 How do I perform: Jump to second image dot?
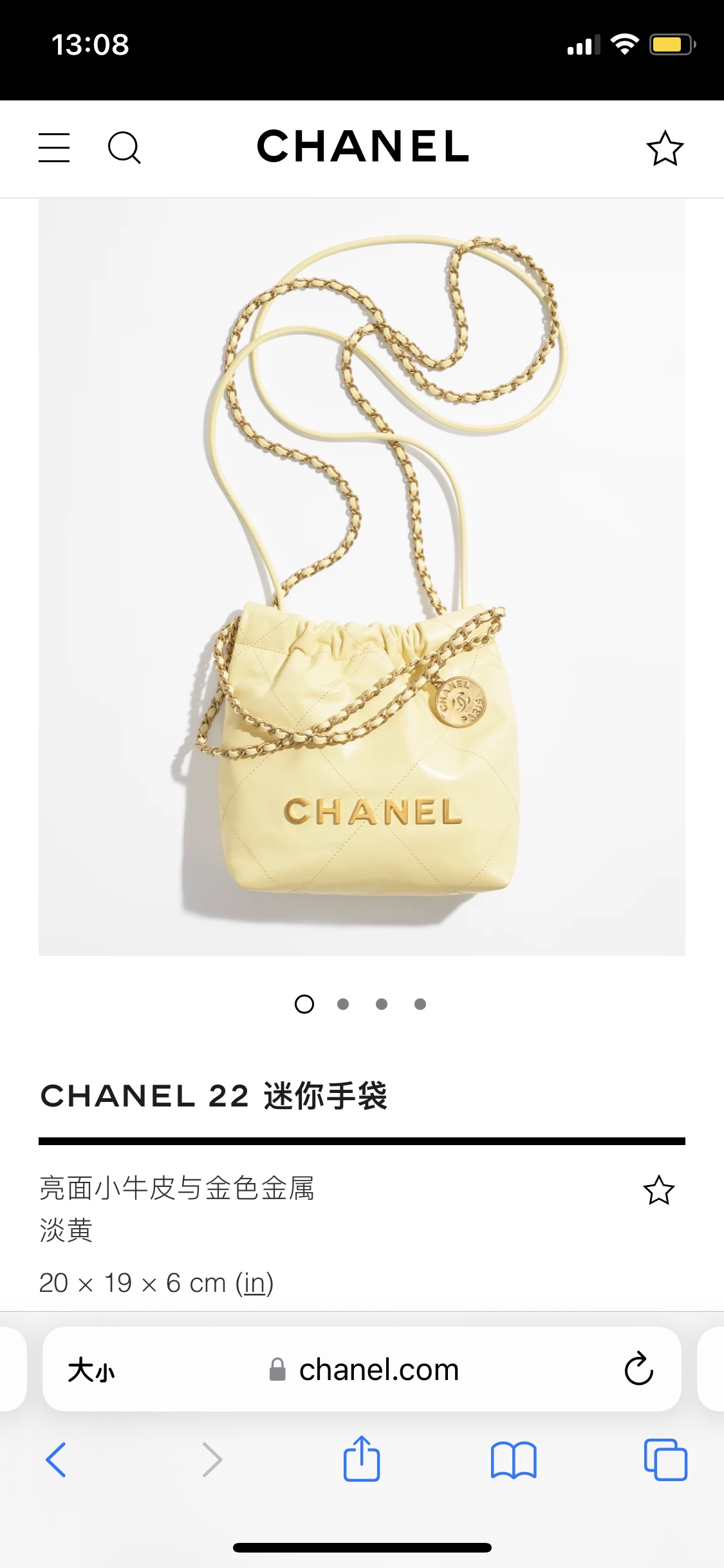click(x=343, y=1004)
